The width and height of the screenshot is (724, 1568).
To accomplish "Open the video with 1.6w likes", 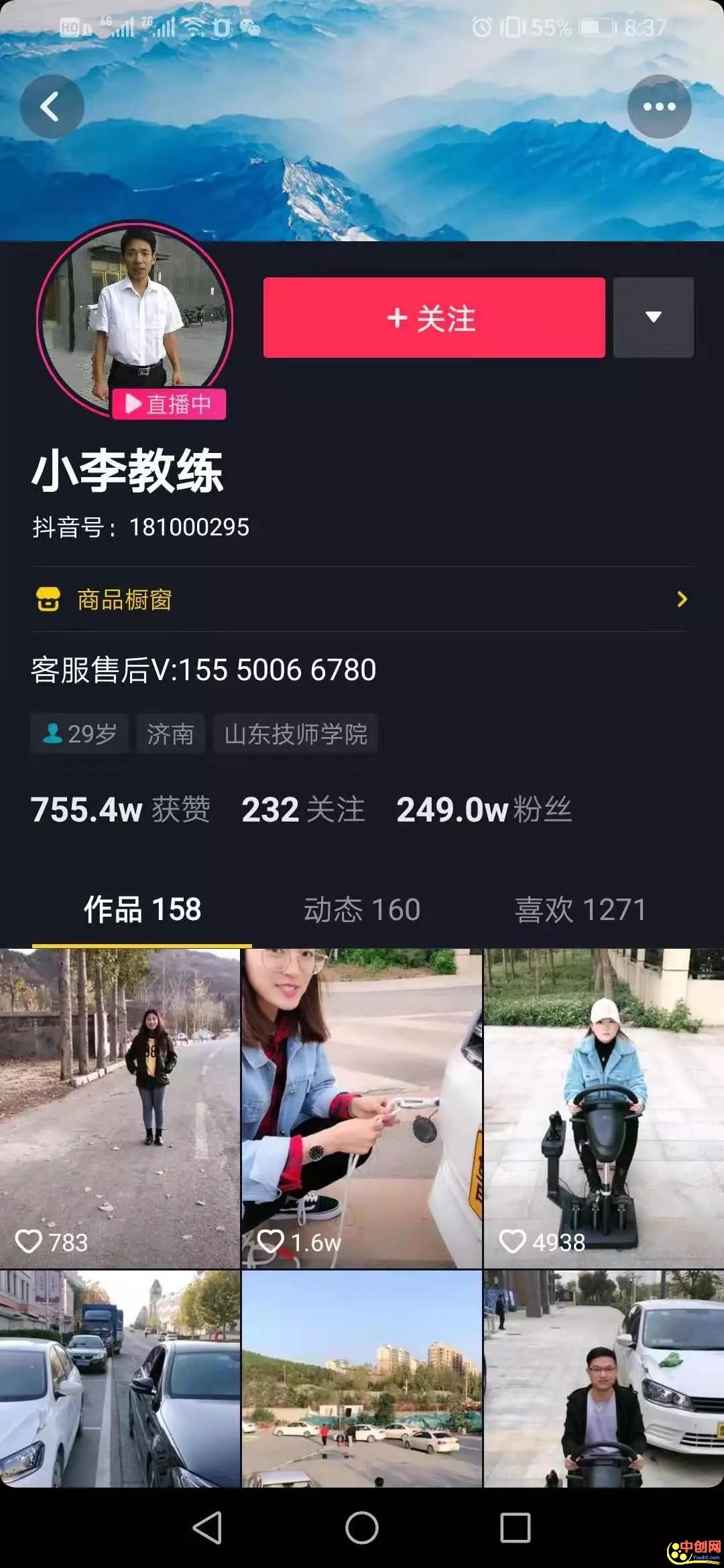I will pyautogui.click(x=362, y=1108).
